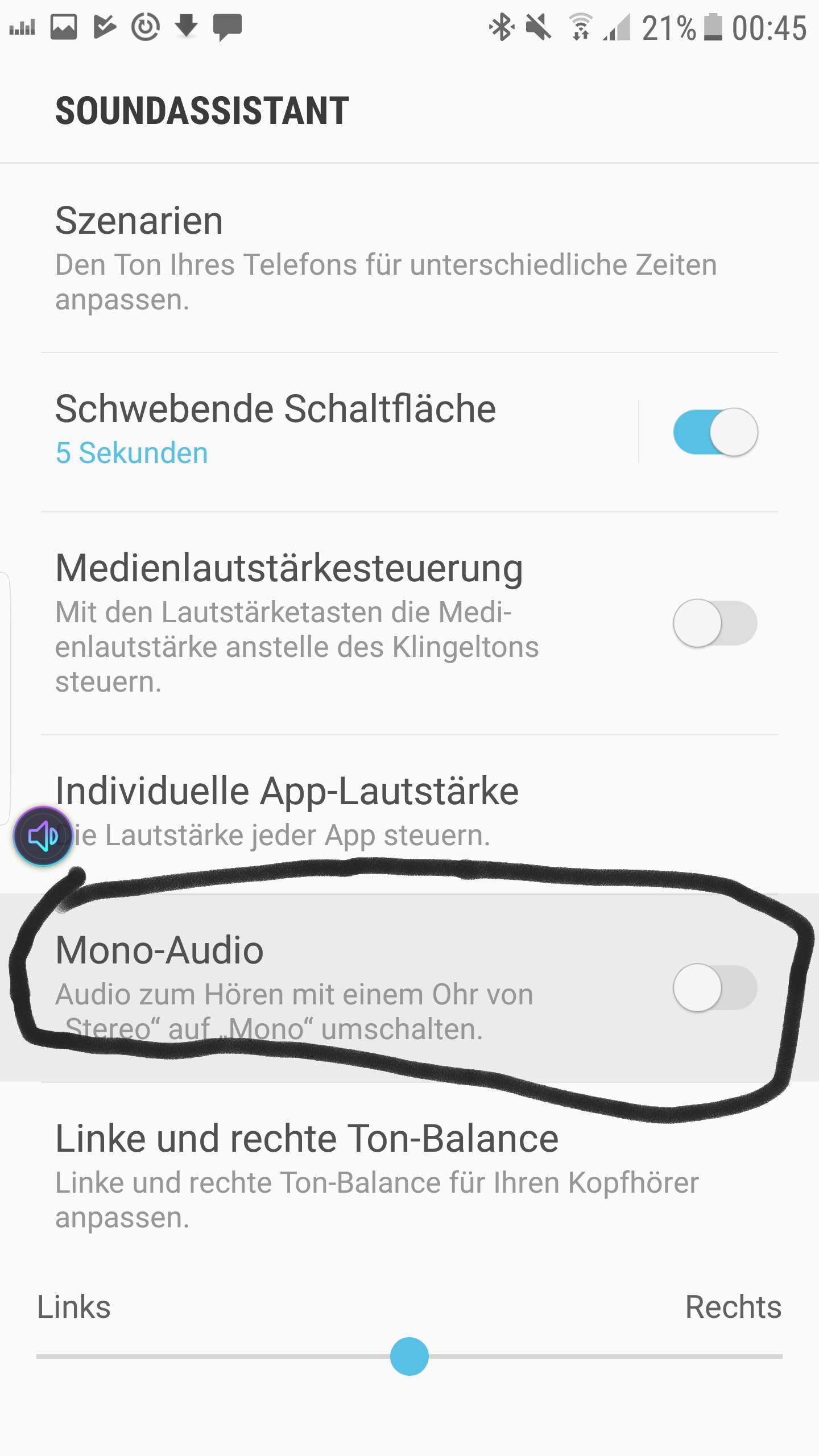Tap the alarm clock notification icon
This screenshot has width=819, height=1456.
pyautogui.click(x=146, y=26)
